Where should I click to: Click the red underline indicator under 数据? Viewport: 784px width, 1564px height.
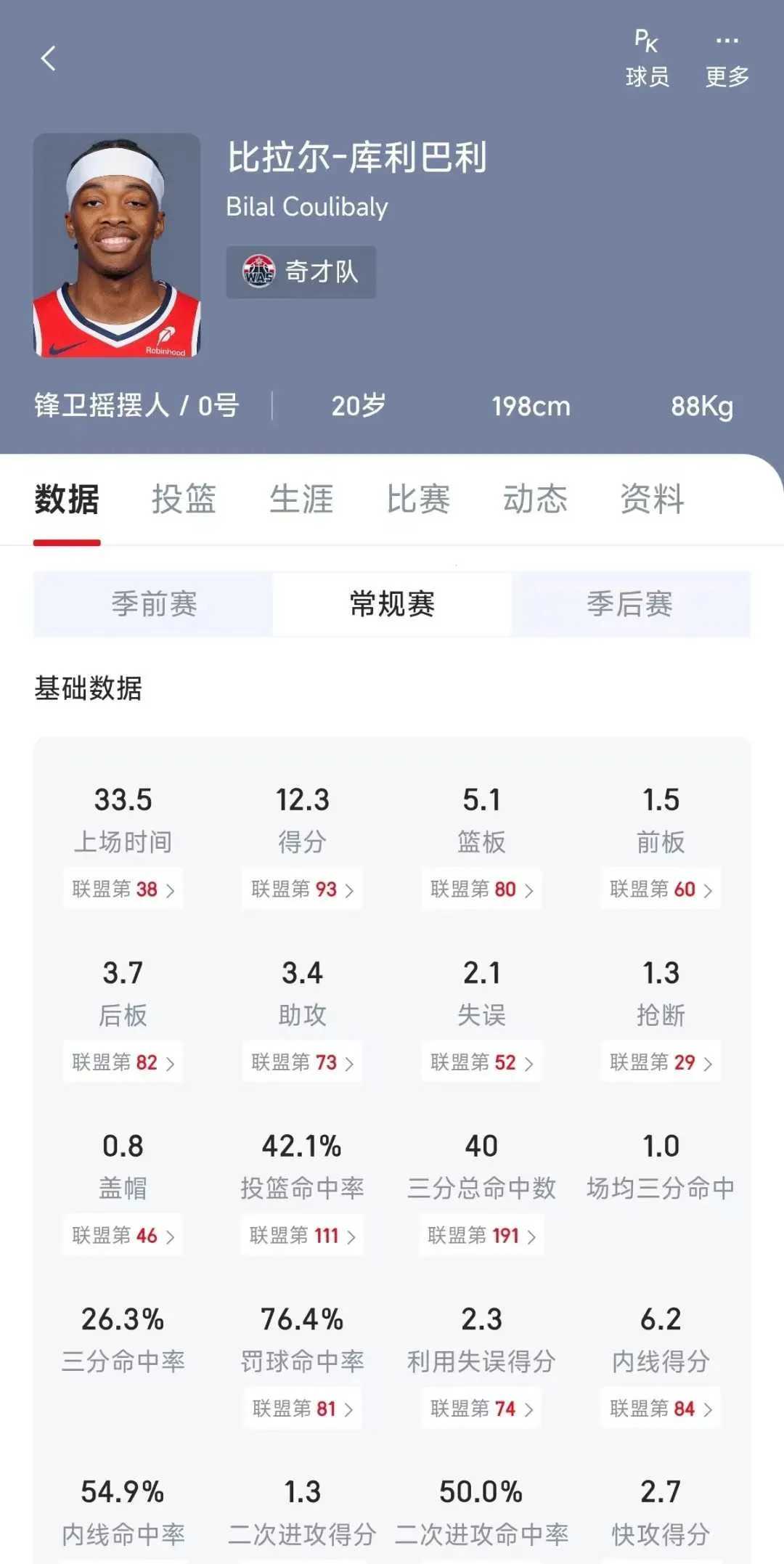click(x=68, y=541)
